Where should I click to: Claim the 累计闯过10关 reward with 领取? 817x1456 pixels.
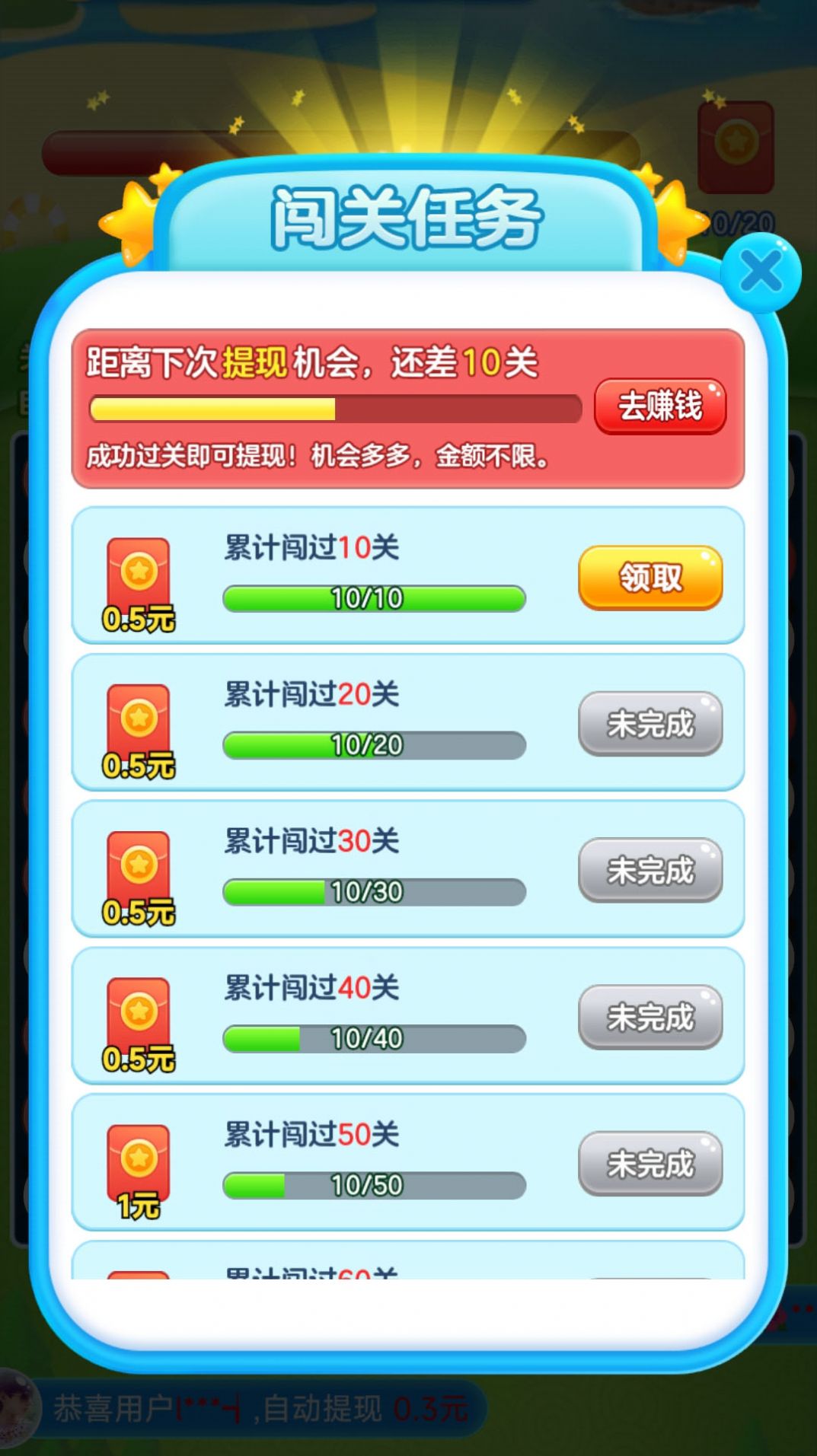[x=651, y=578]
